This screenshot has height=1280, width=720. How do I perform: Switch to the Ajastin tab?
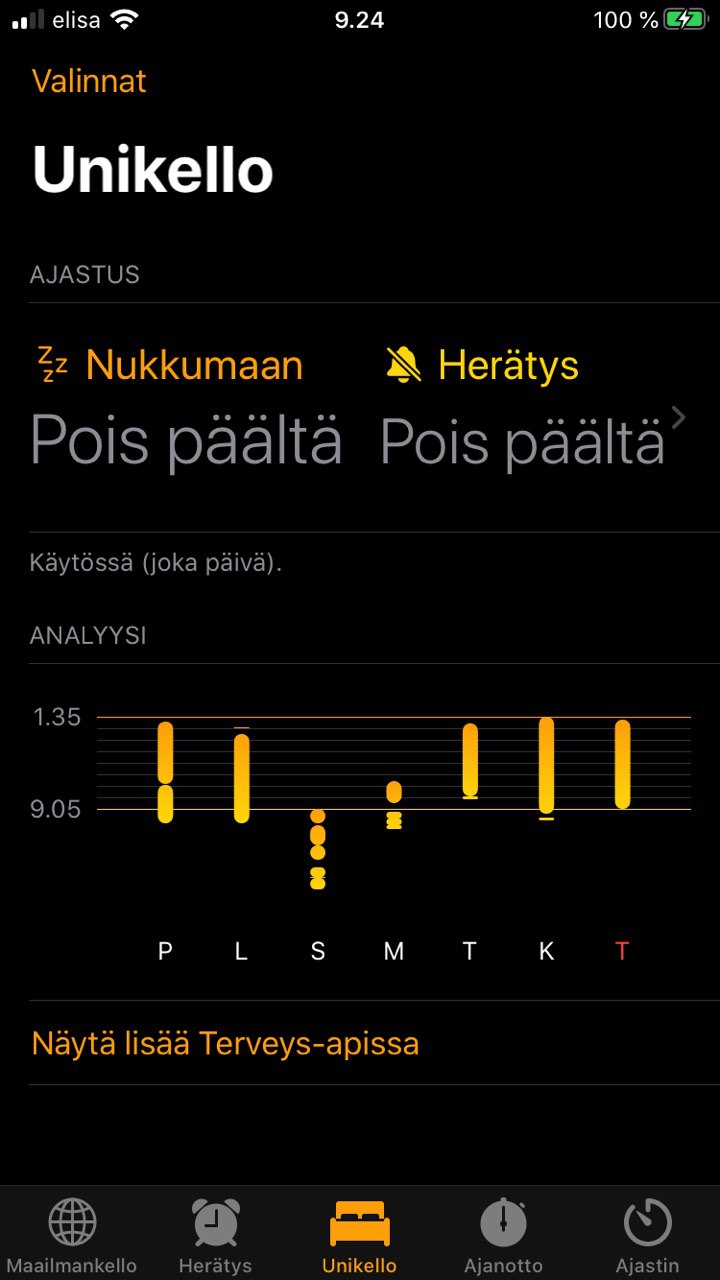tap(647, 1234)
